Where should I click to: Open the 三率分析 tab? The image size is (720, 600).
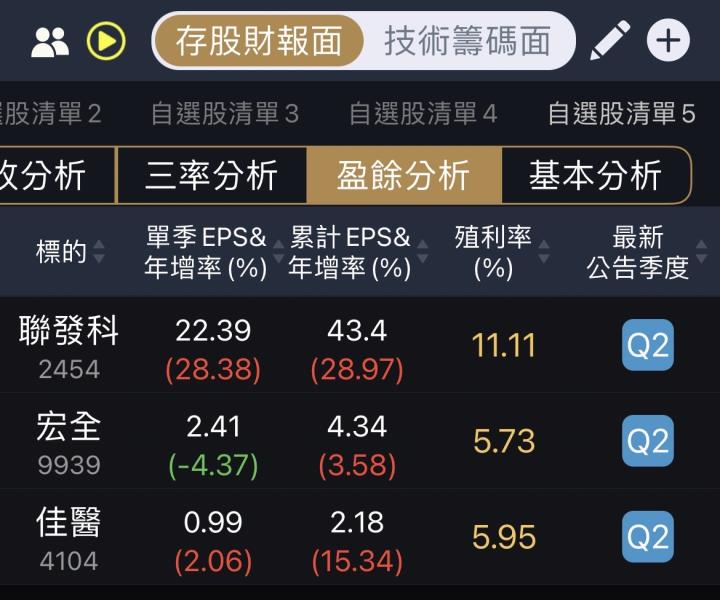(211, 176)
